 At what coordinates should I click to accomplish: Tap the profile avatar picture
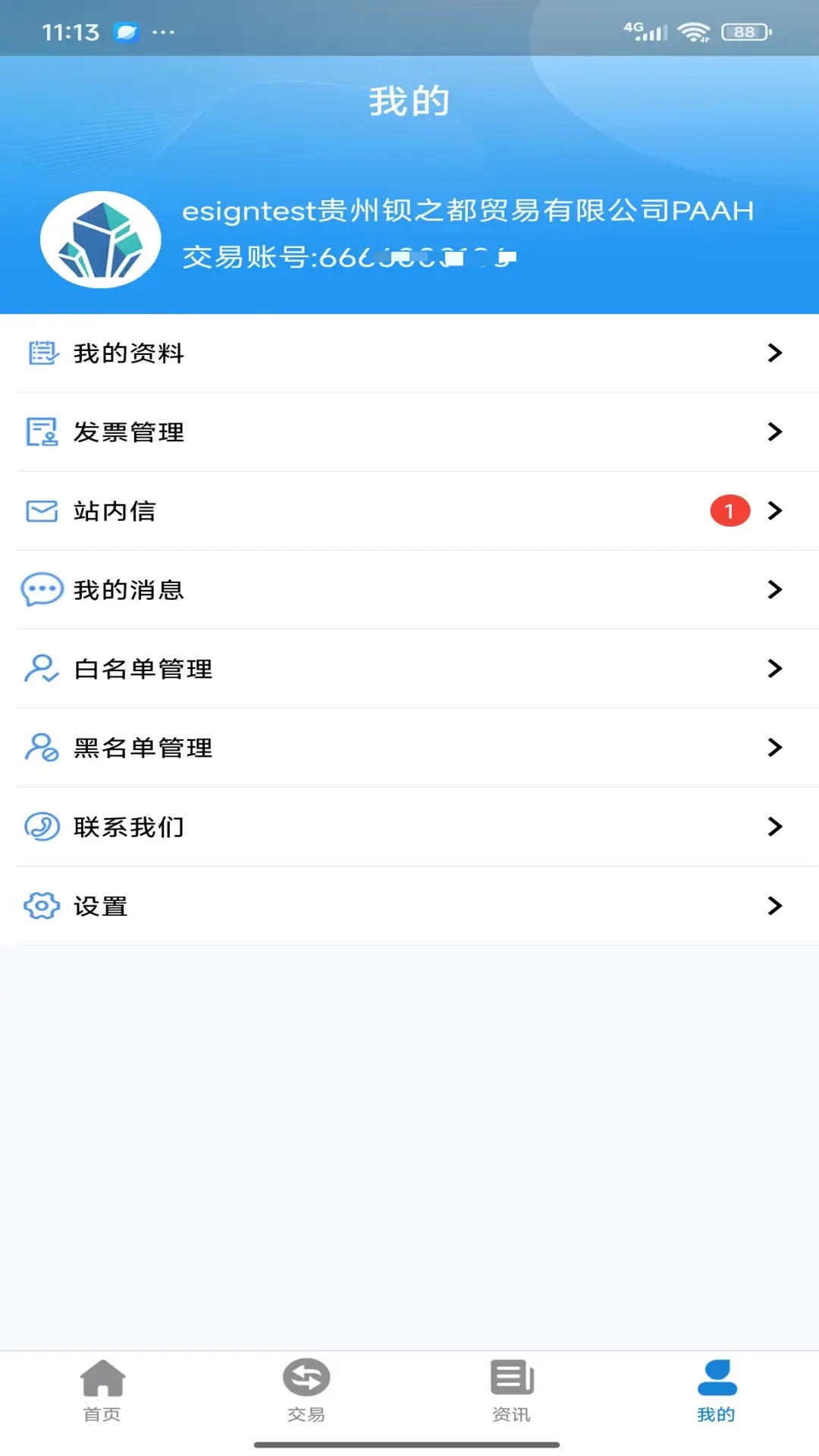point(101,240)
